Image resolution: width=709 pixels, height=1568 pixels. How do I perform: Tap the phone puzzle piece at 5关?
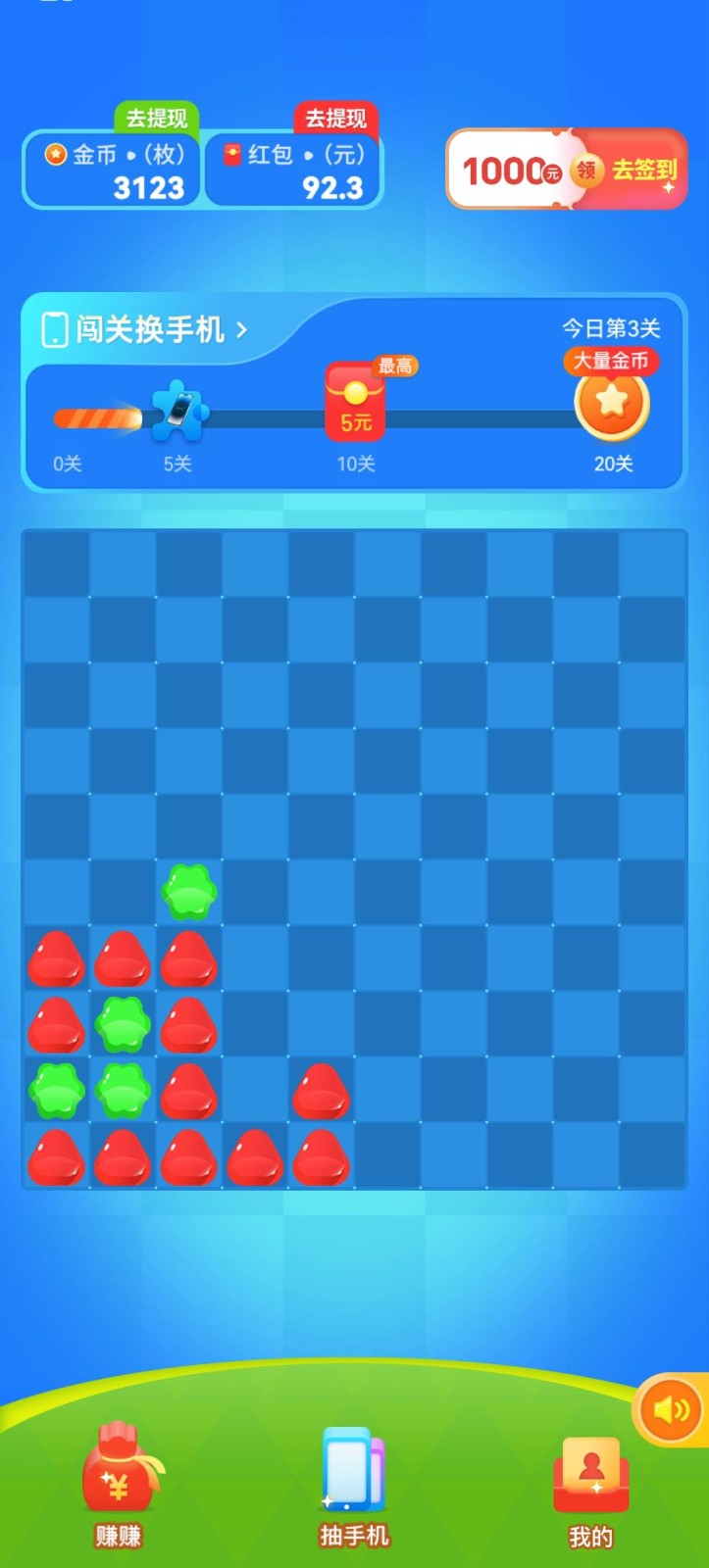click(178, 412)
